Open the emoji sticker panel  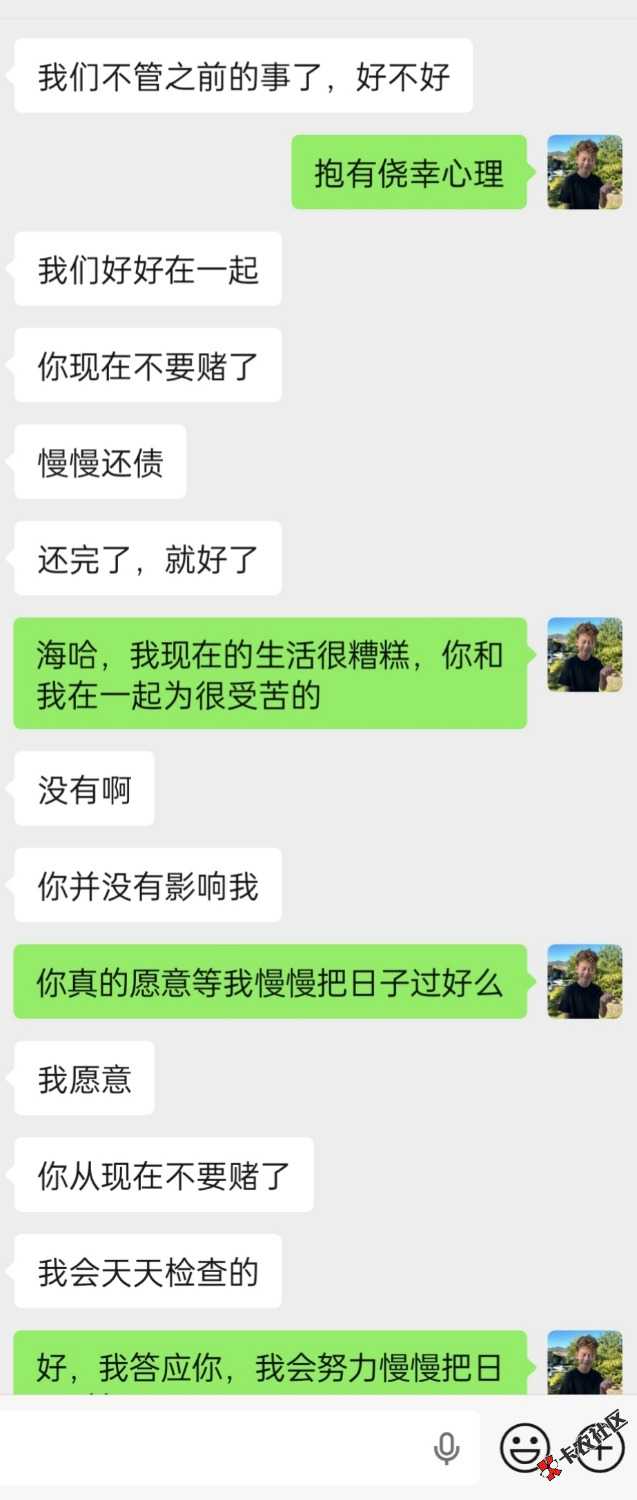coord(524,1447)
